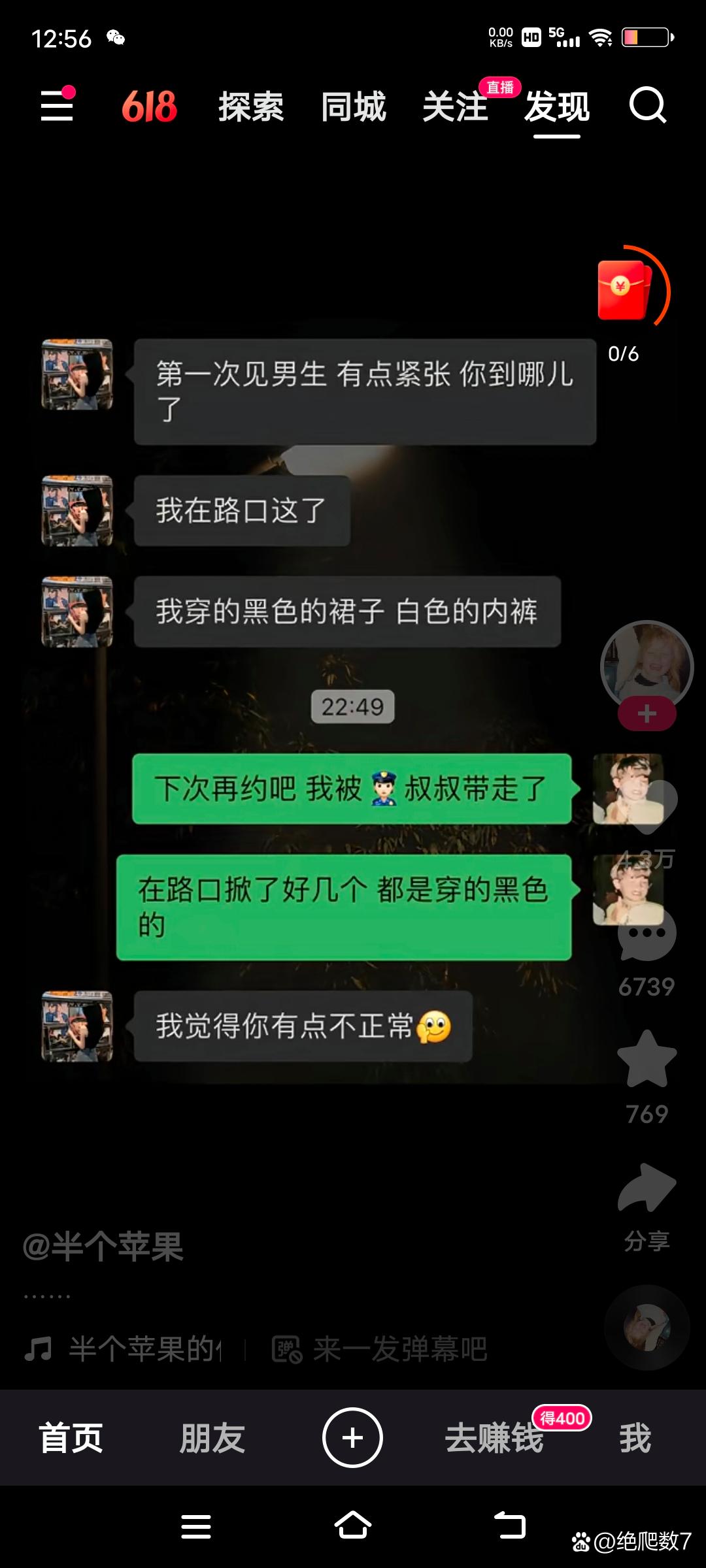
Task: Open the search magnifier icon
Action: point(647,105)
